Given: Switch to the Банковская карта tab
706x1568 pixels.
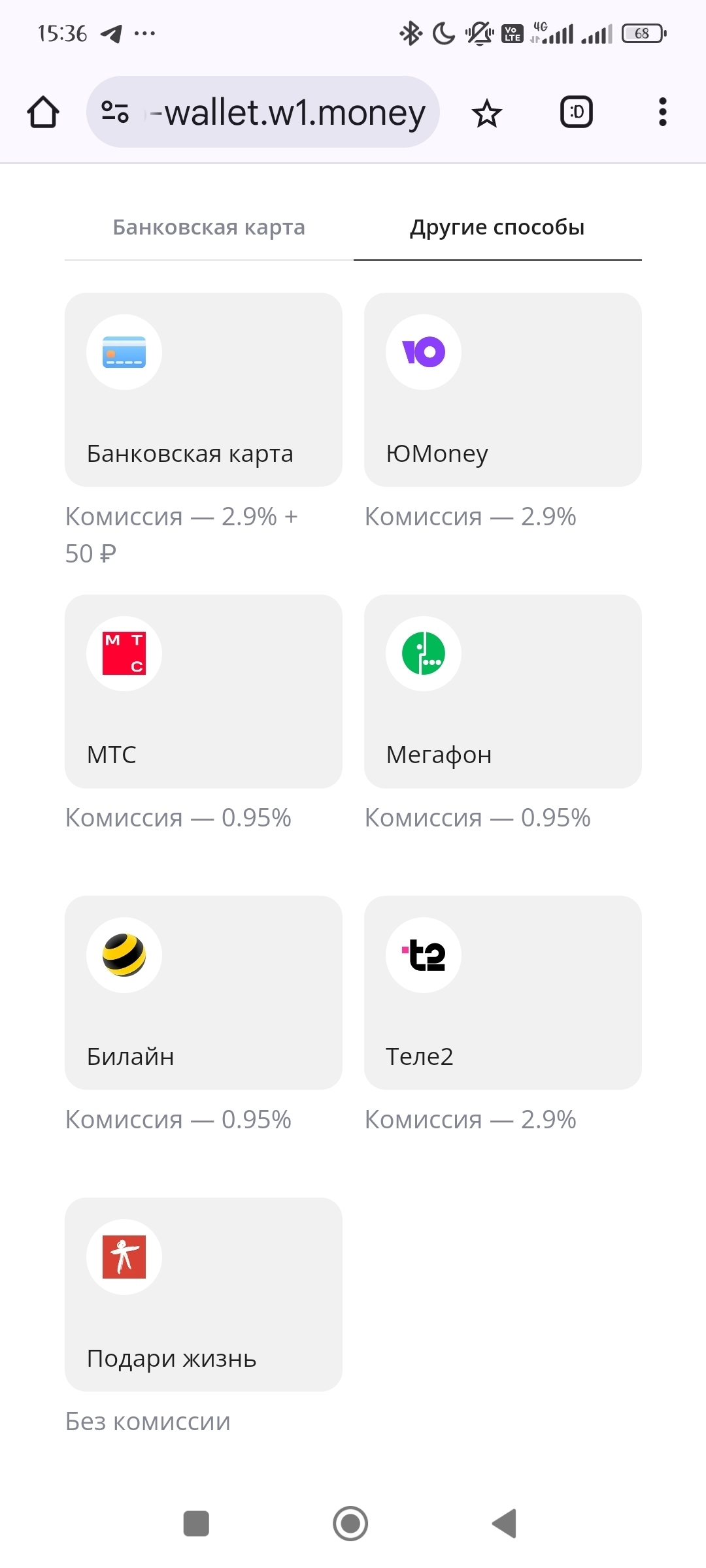Looking at the screenshot, I should coord(209,227).
